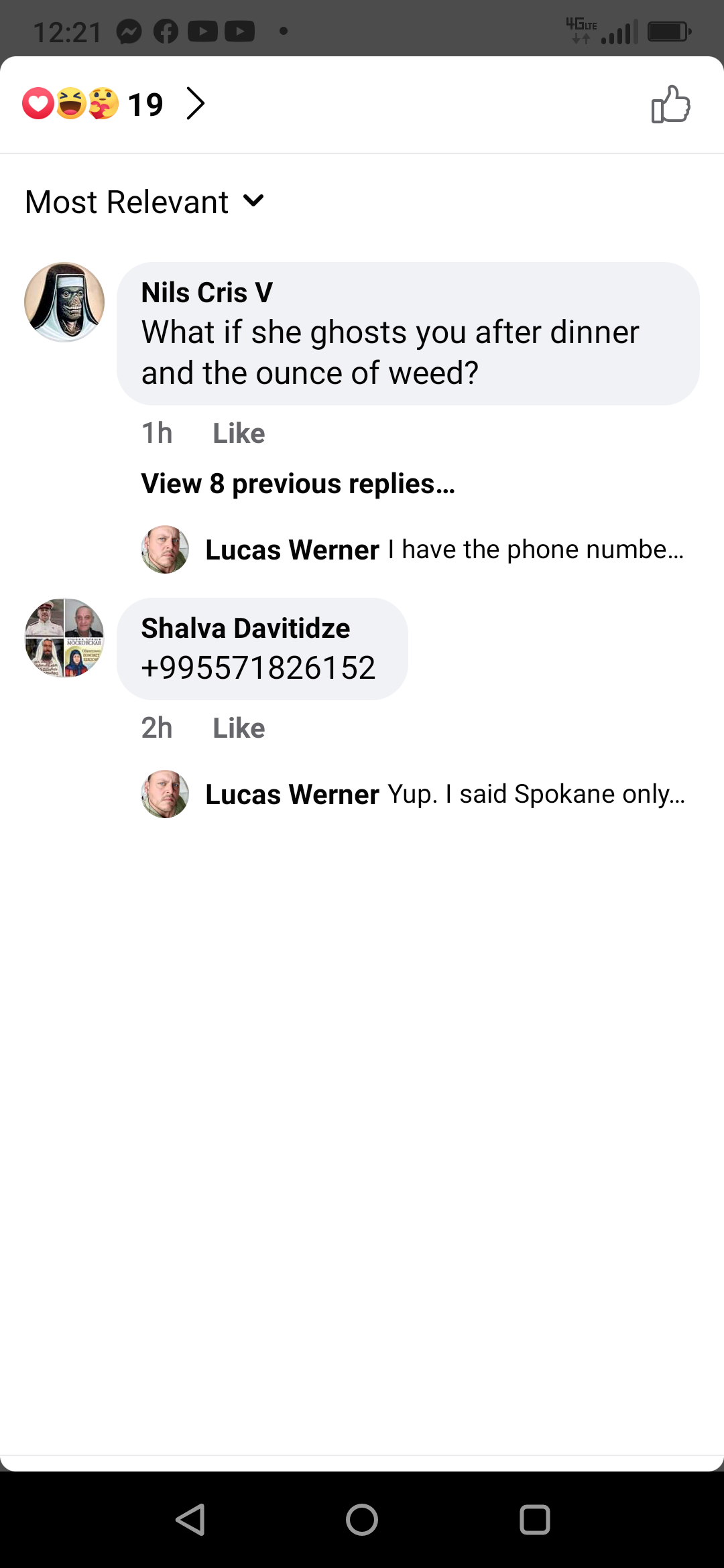Screen dimensions: 724x1568
Task: Open Shalva Davitidze's profile by name
Action: 245,629
